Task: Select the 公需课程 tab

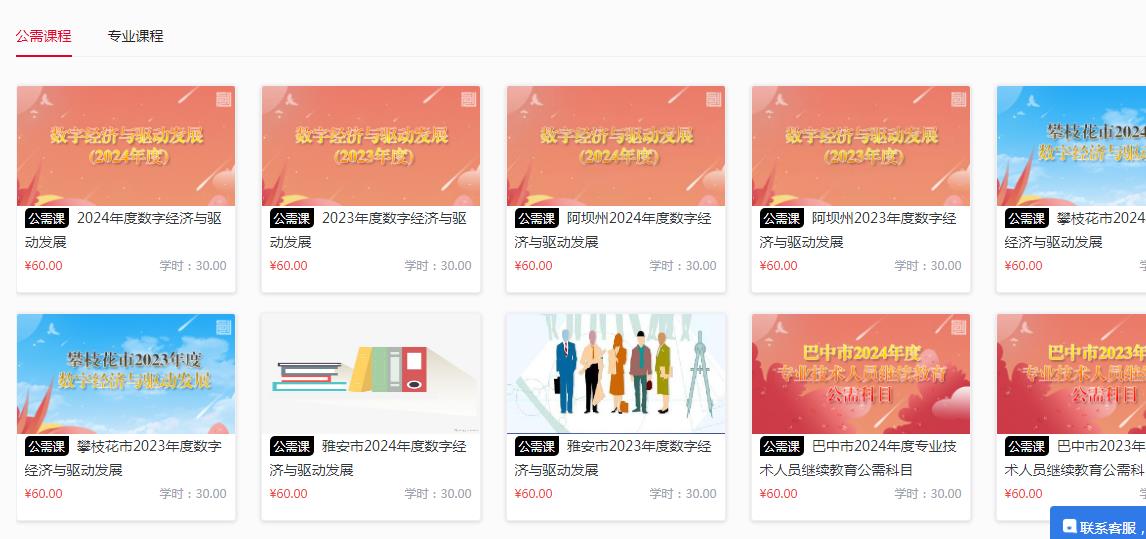Action: coord(43,36)
